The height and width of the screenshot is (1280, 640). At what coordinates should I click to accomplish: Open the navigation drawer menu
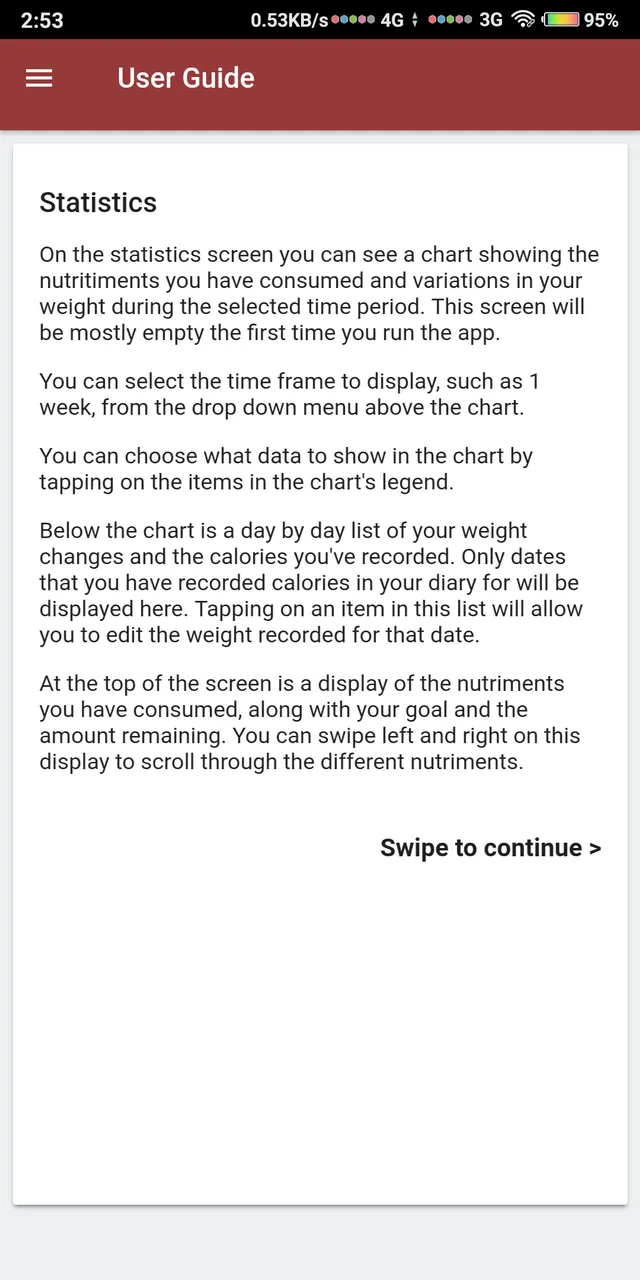click(39, 78)
